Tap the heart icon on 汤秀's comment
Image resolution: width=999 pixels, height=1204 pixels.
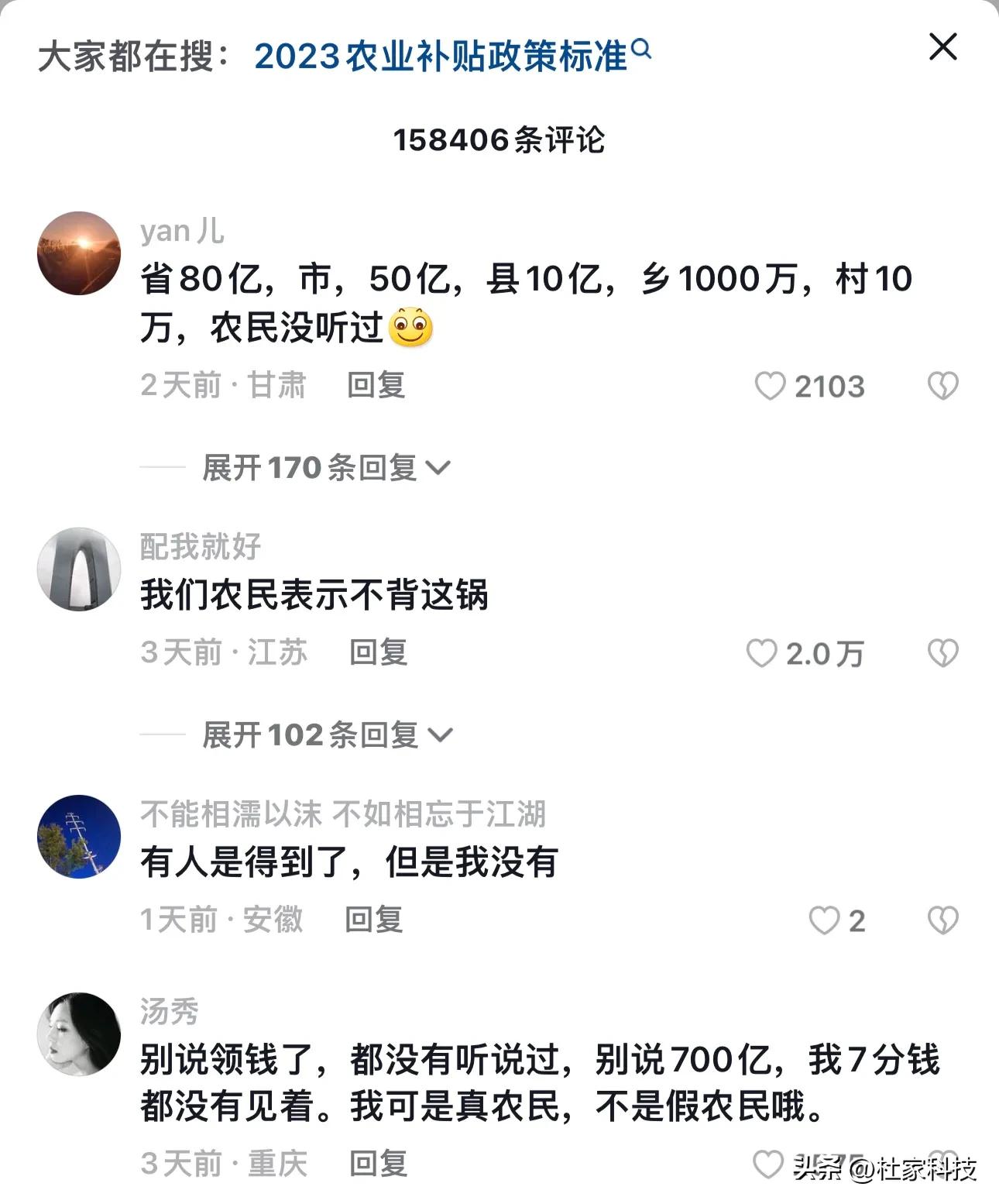(x=769, y=1162)
